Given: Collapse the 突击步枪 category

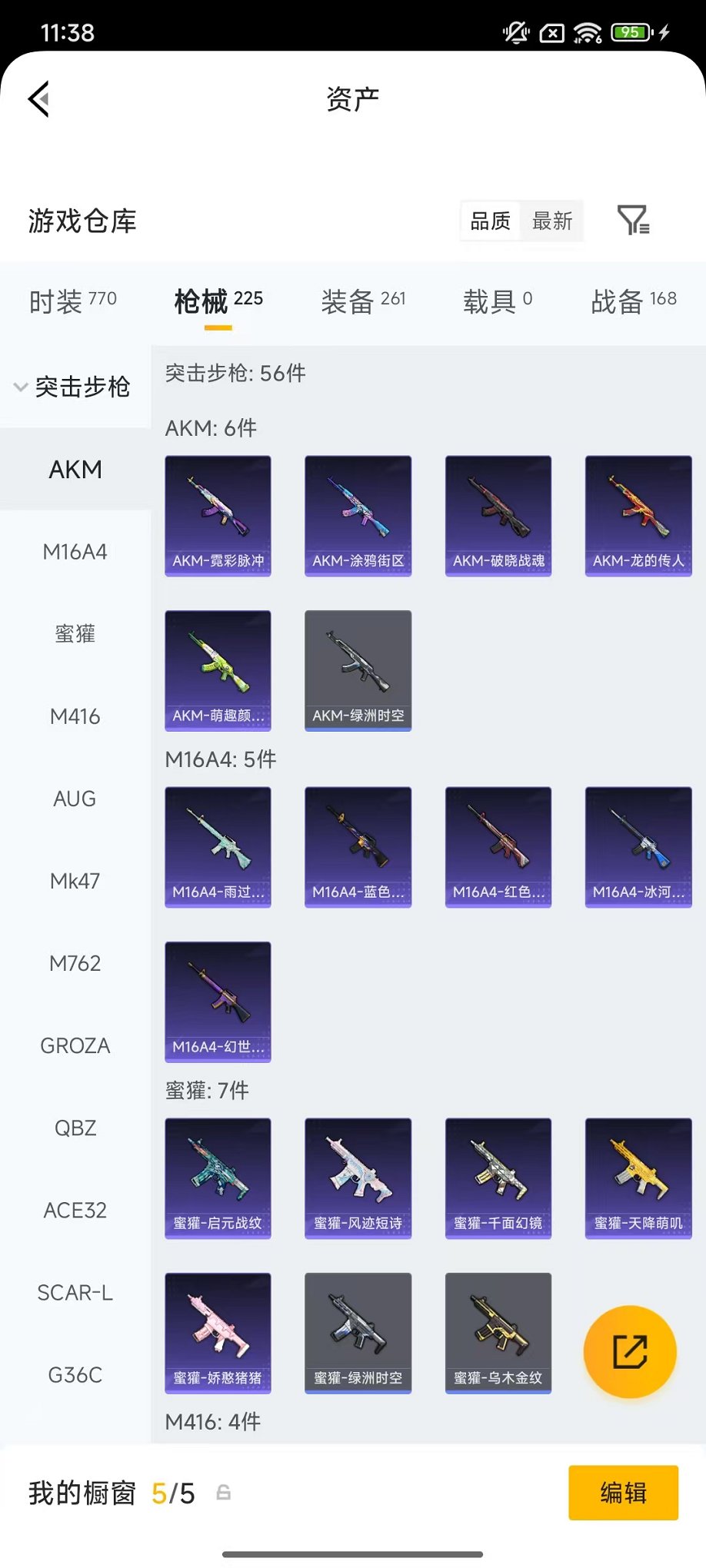Looking at the screenshot, I should pos(73,387).
